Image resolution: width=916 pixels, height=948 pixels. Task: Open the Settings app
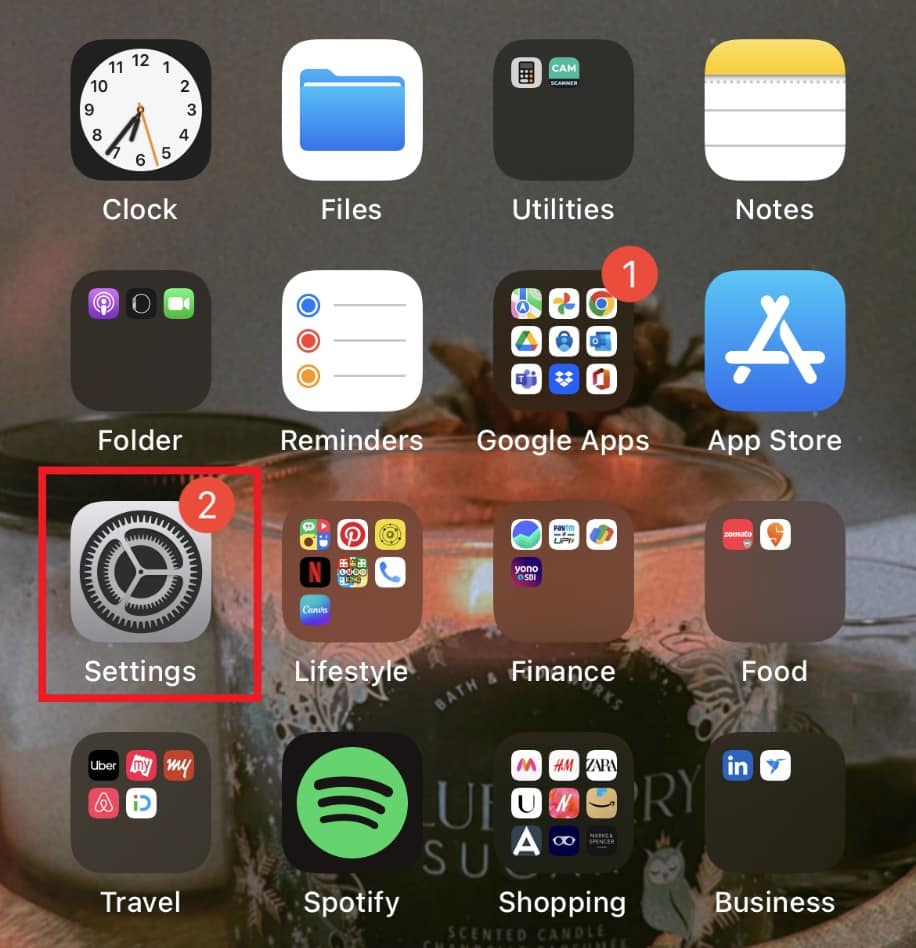(x=140, y=572)
